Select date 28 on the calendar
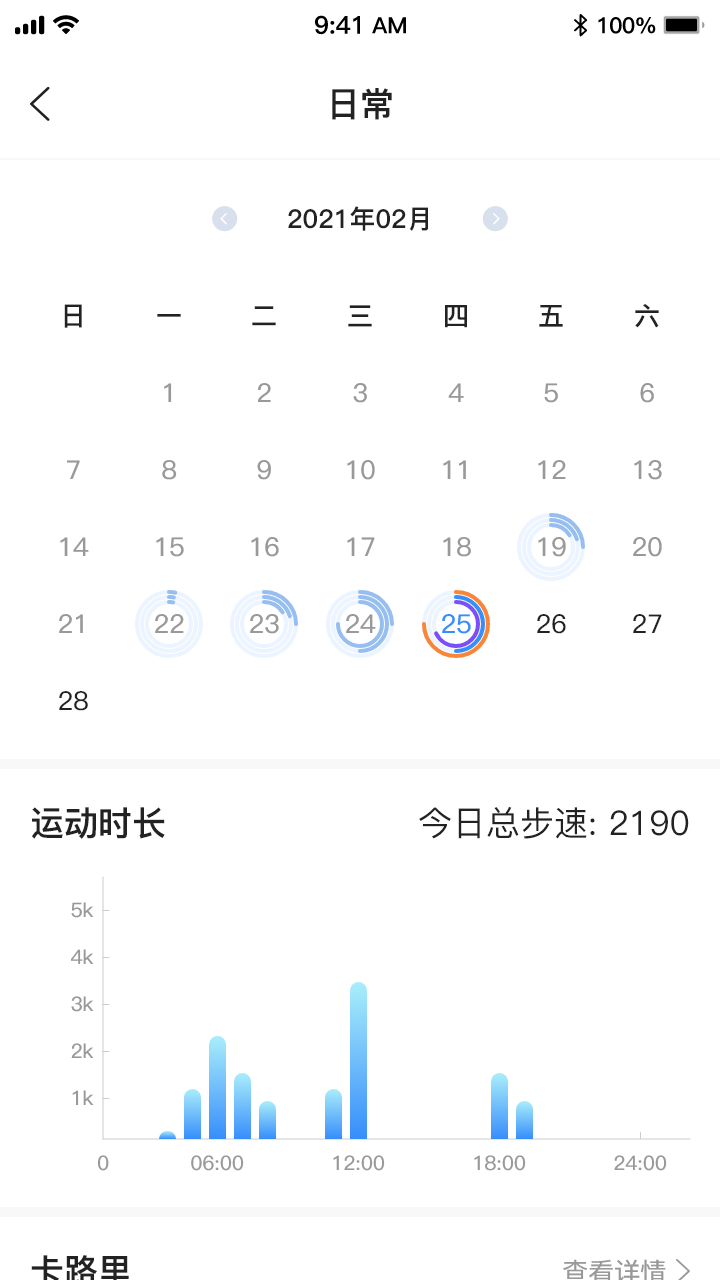This screenshot has width=720, height=1280. coord(73,700)
